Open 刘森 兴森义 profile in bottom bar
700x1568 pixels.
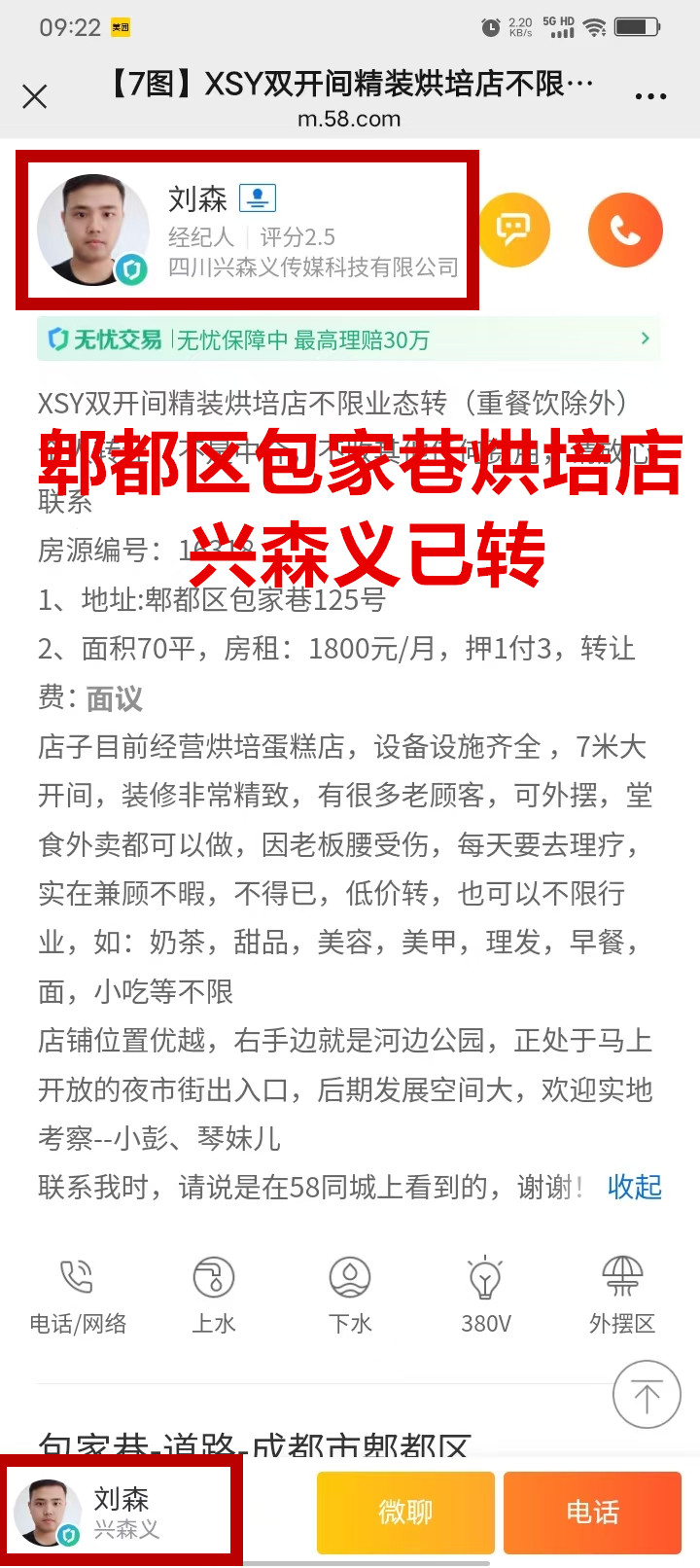click(121, 1511)
